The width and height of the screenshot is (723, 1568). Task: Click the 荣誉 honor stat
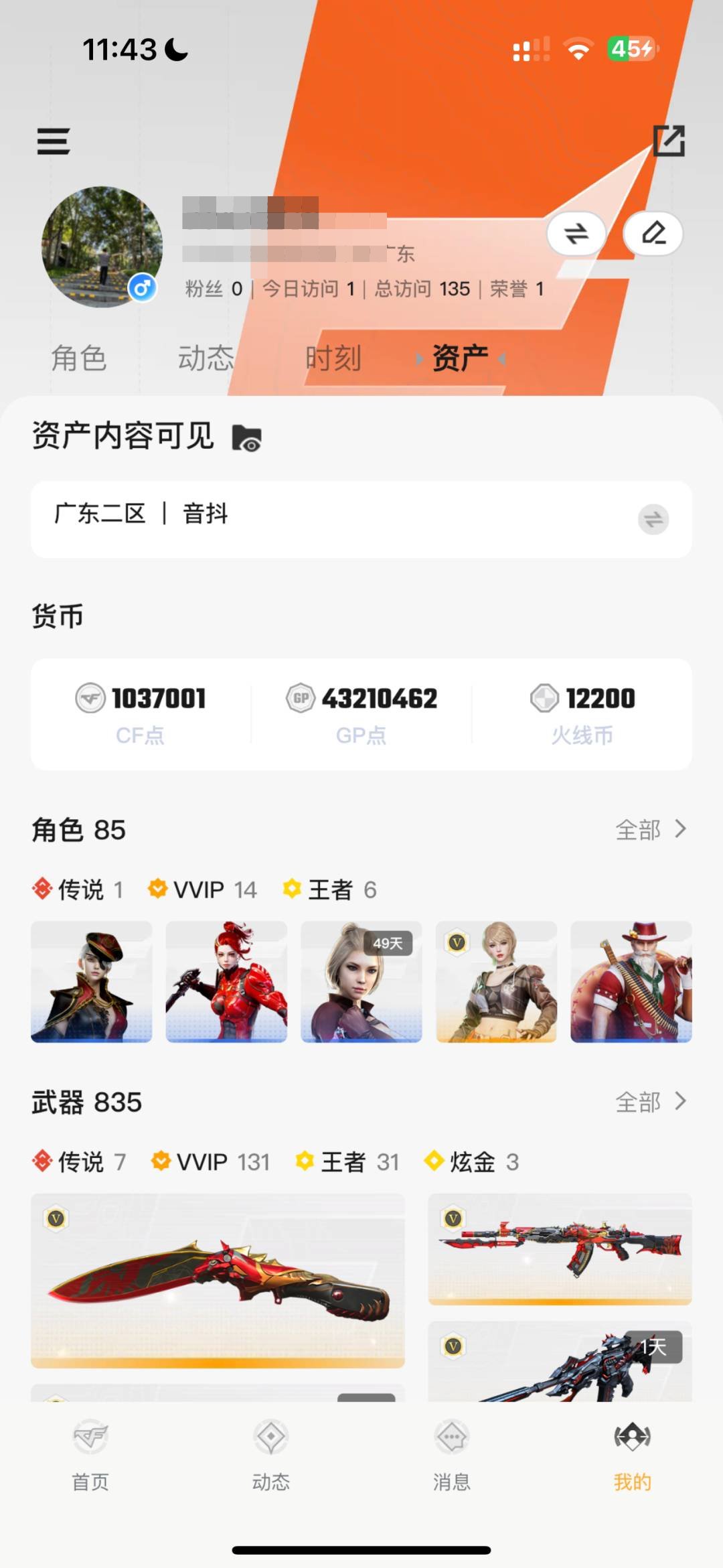click(516, 289)
